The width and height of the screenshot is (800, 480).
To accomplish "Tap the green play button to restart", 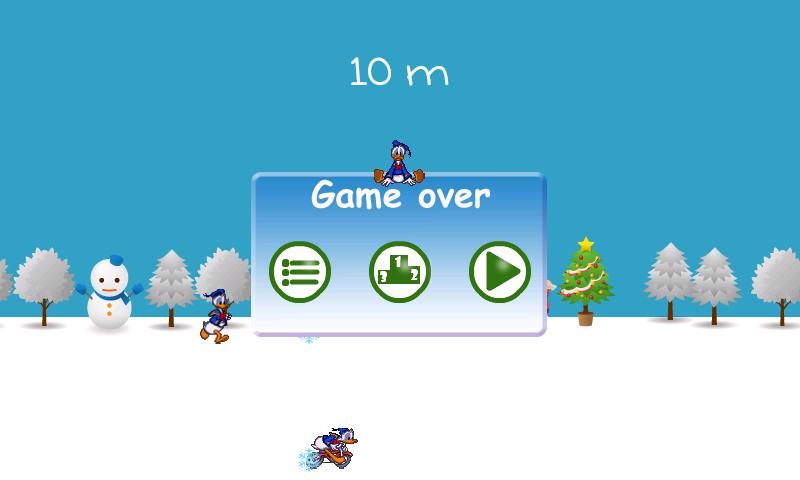I will [x=500, y=271].
